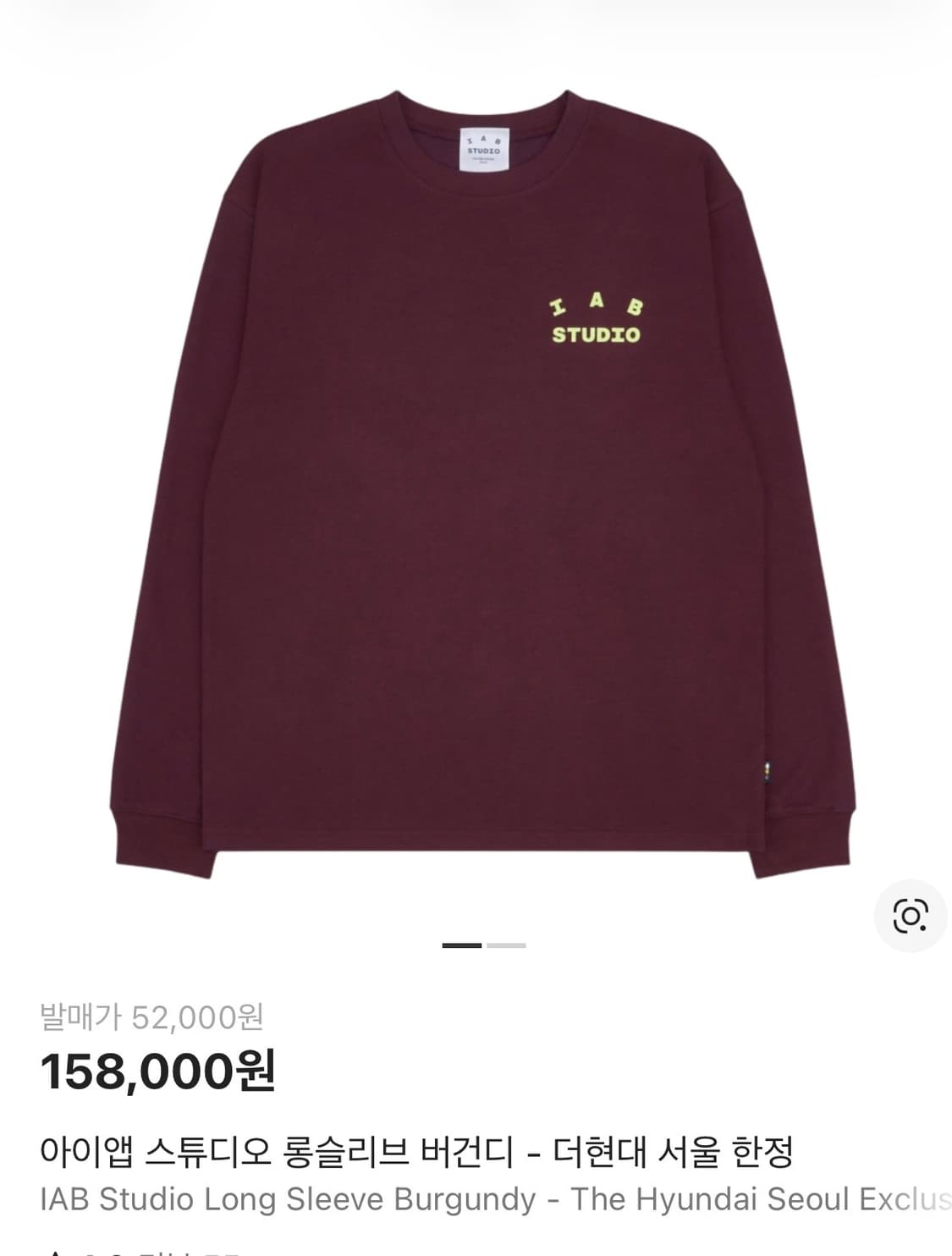Click the 발매가 52,000원 release price text
952x1256 pixels.
(x=152, y=1019)
